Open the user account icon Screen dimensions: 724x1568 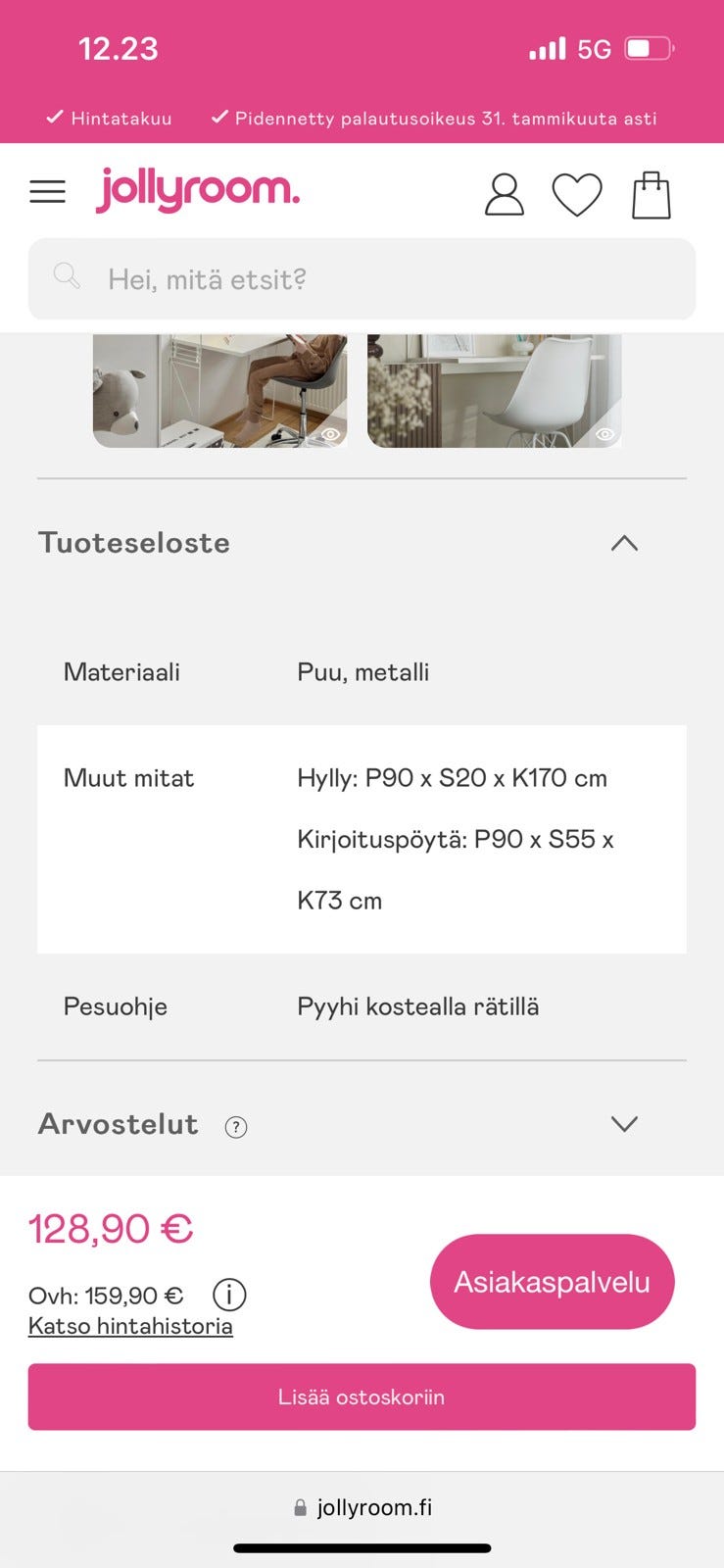[x=504, y=192]
